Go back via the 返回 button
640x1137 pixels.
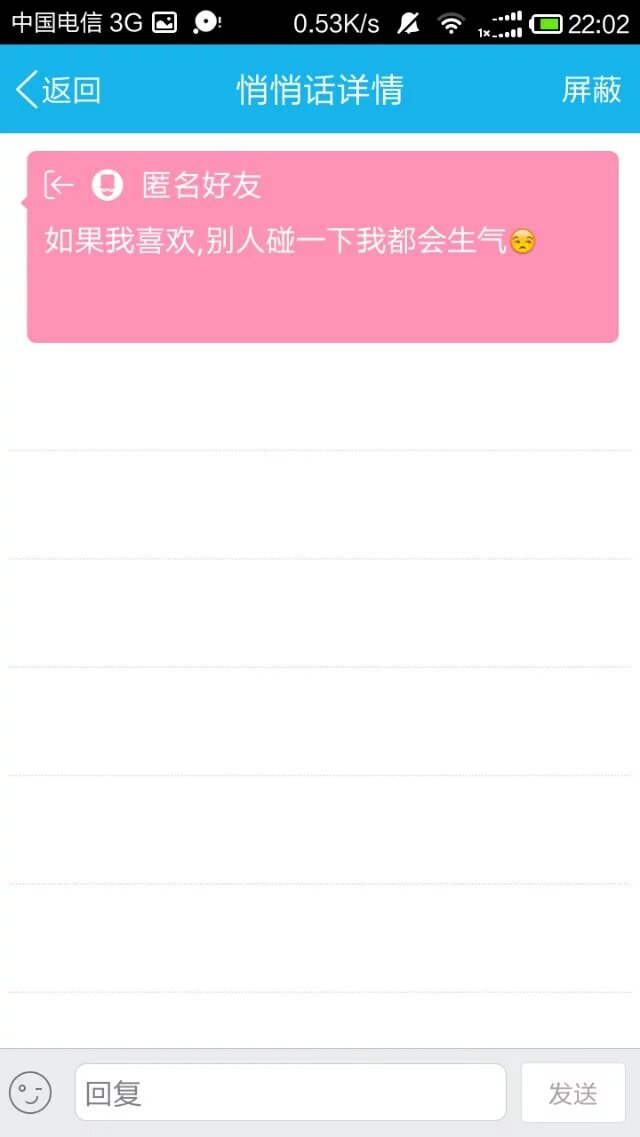pos(58,90)
